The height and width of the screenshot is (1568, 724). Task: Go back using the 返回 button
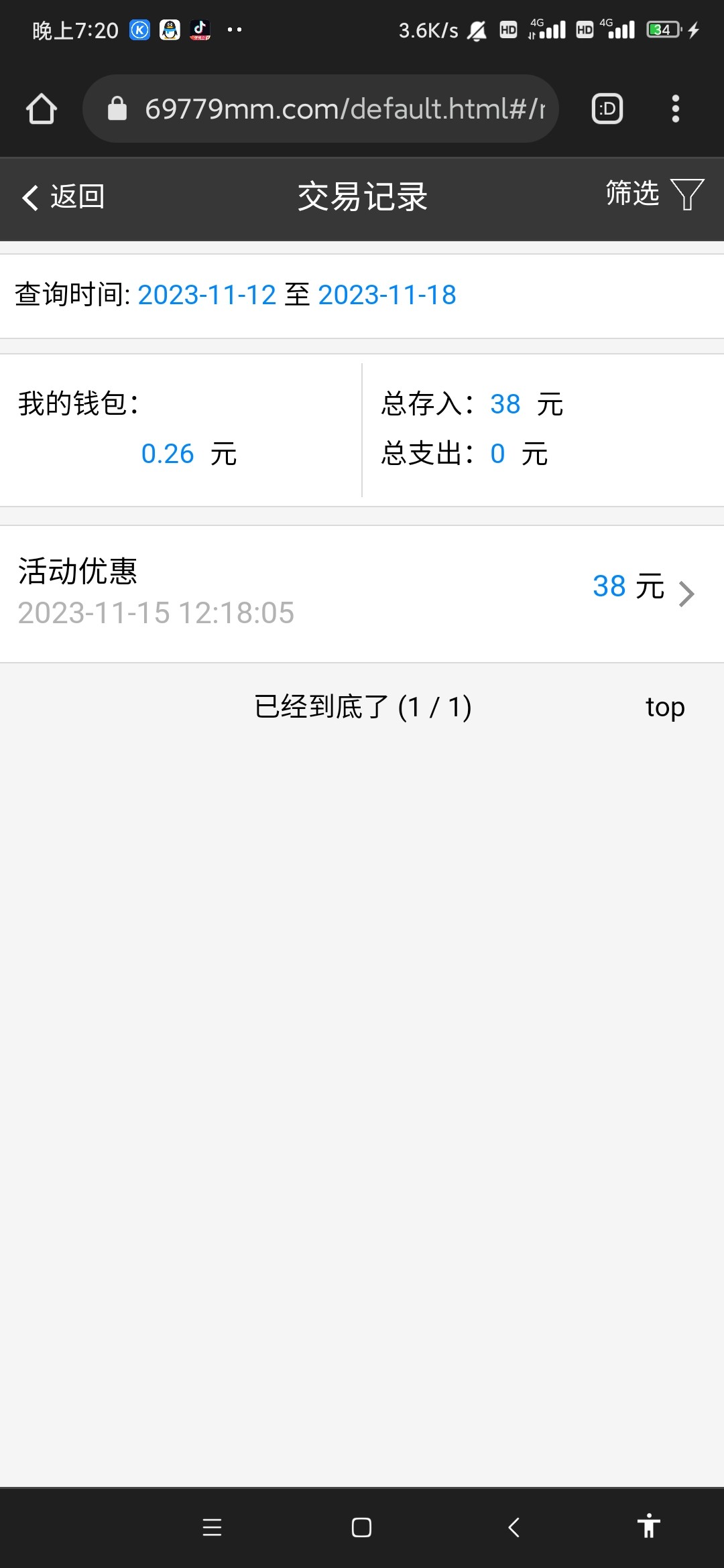tap(63, 197)
